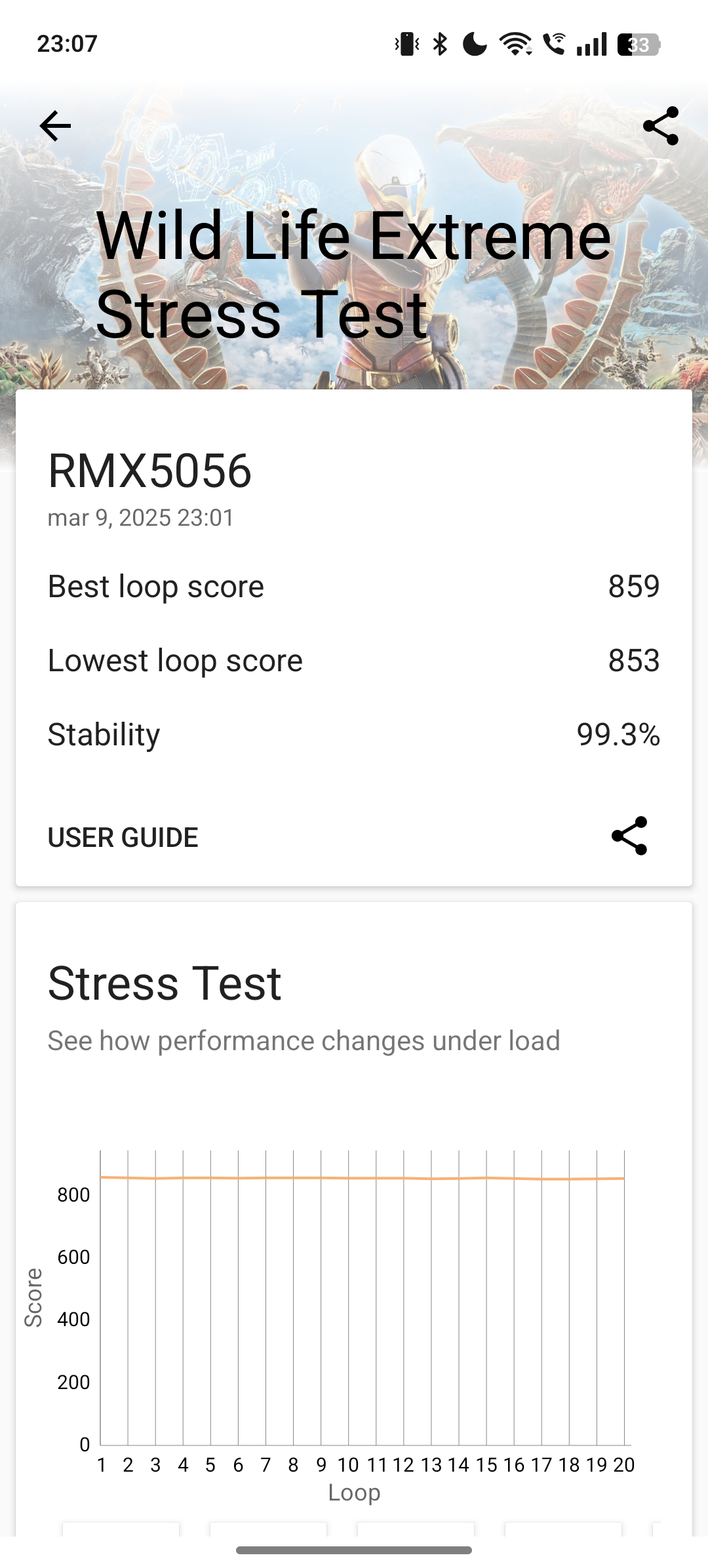Share the RMX5056 result card
This screenshot has height=1568, width=708.
click(x=629, y=836)
